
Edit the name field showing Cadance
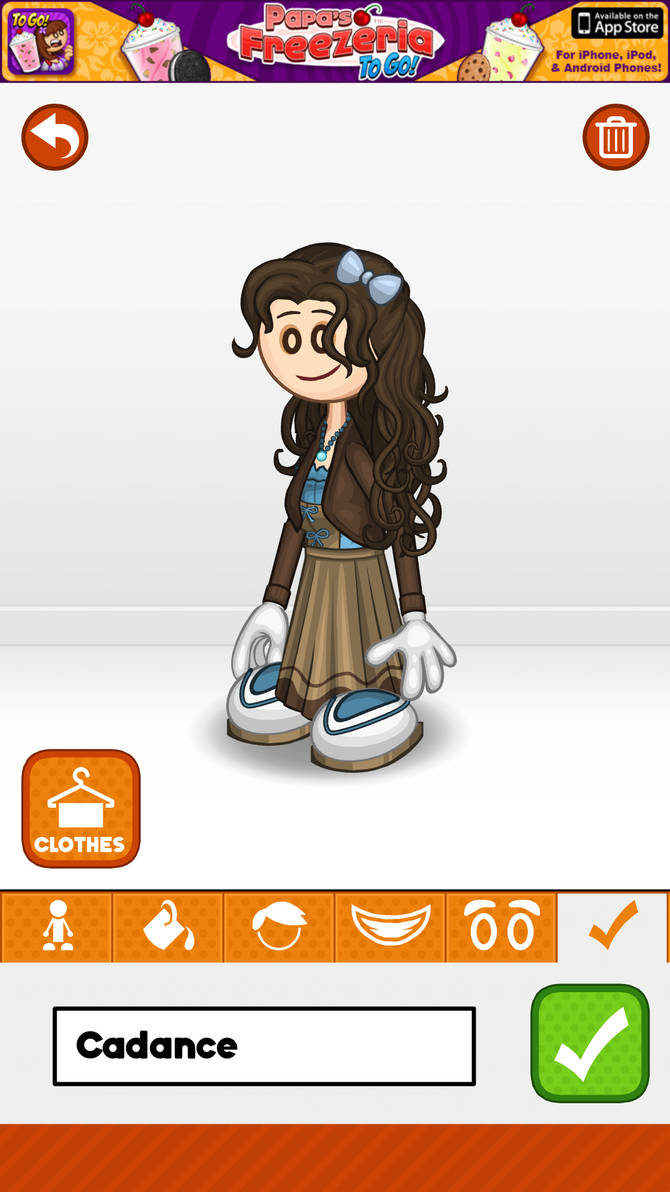tap(264, 1046)
